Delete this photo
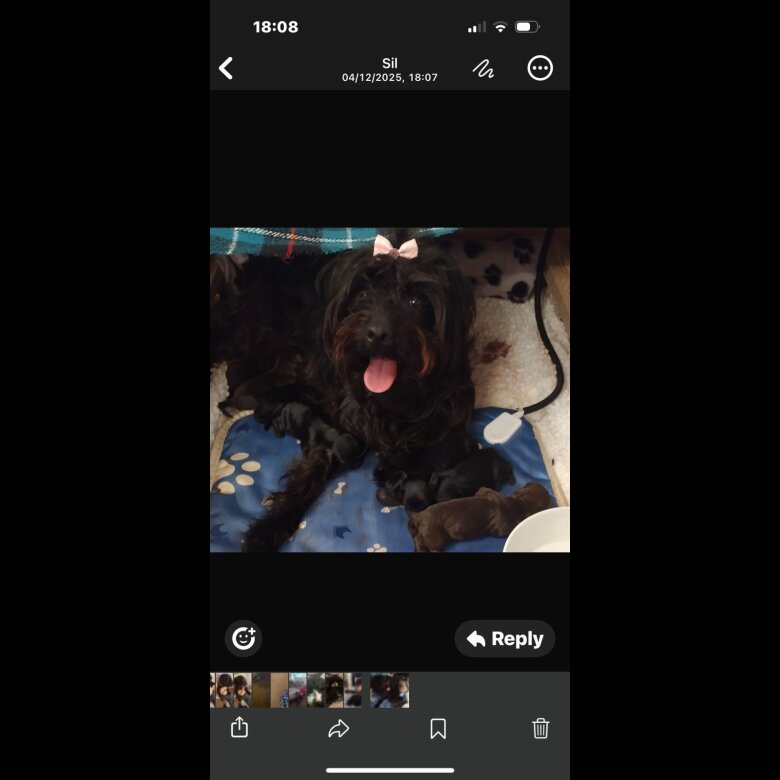Viewport: 780px width, 780px height. coord(540,728)
